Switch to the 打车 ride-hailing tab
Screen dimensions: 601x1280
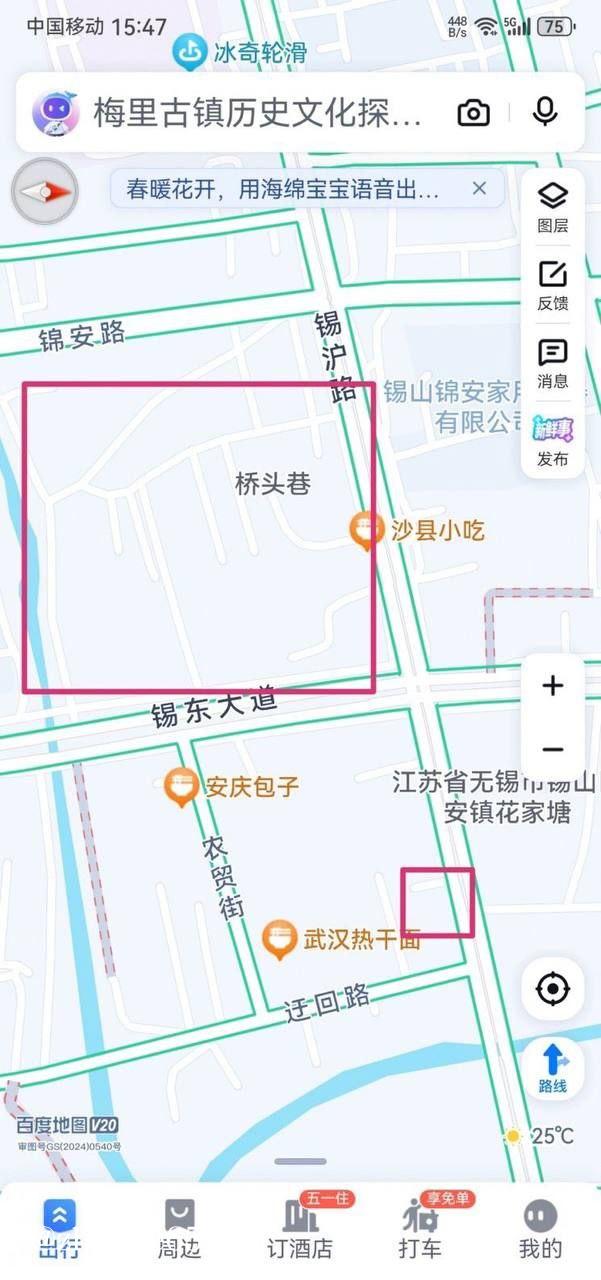click(420, 1229)
